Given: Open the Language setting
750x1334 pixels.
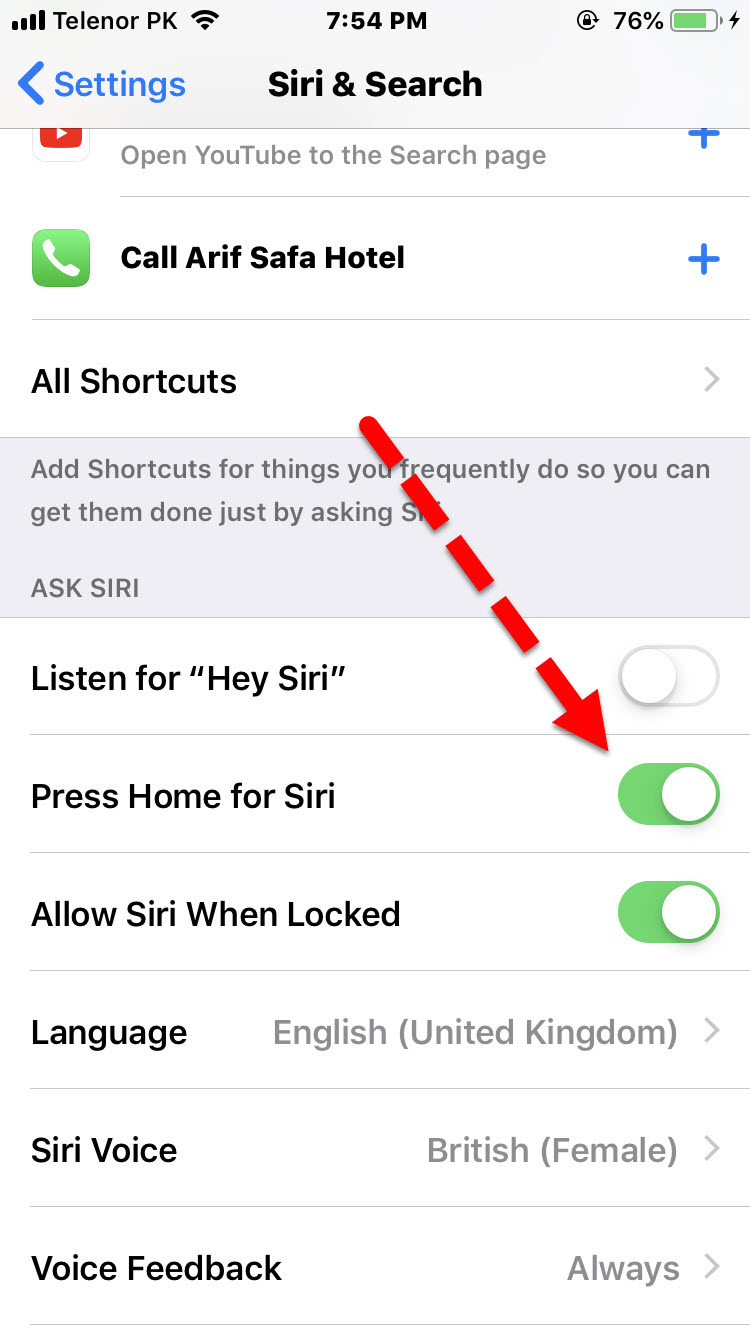Looking at the screenshot, I should coord(375,1032).
